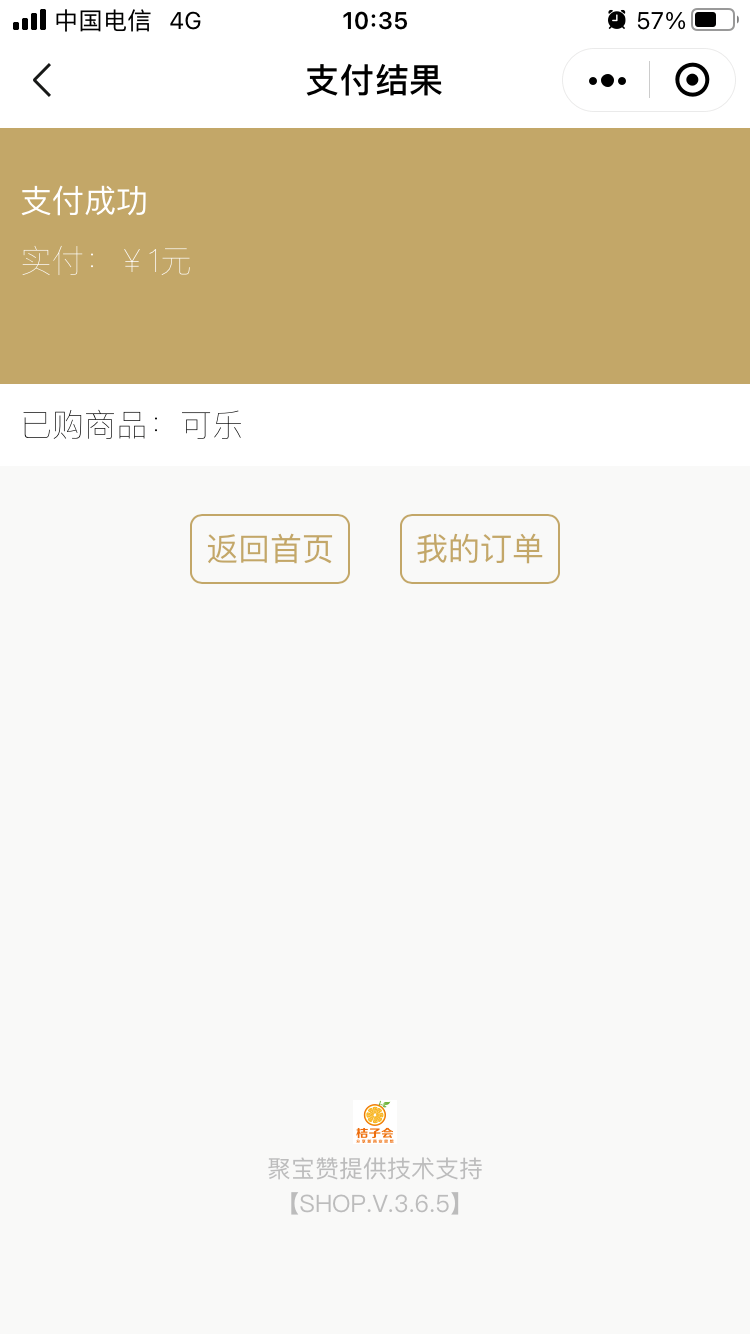Tap 返回首页 to return home
Screen dimensions: 750x1334
tap(270, 549)
